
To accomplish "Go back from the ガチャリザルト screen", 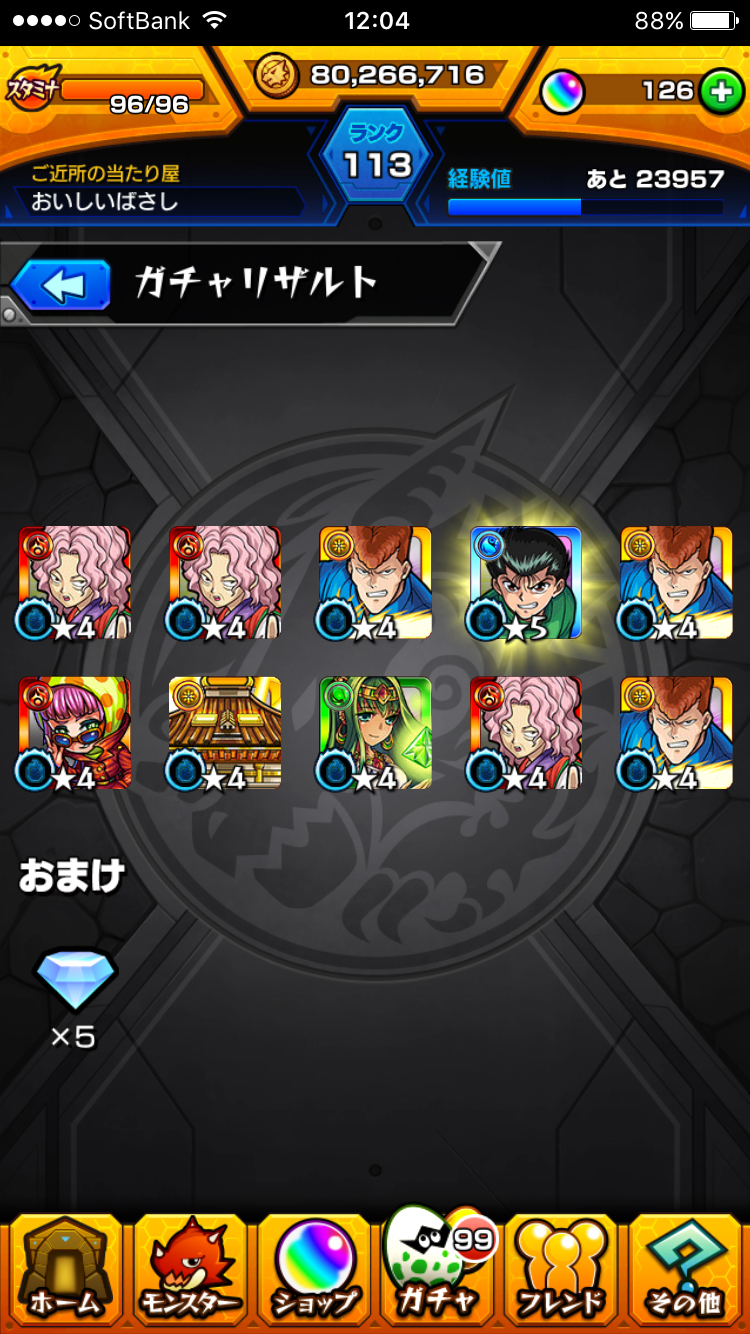I will click(62, 286).
